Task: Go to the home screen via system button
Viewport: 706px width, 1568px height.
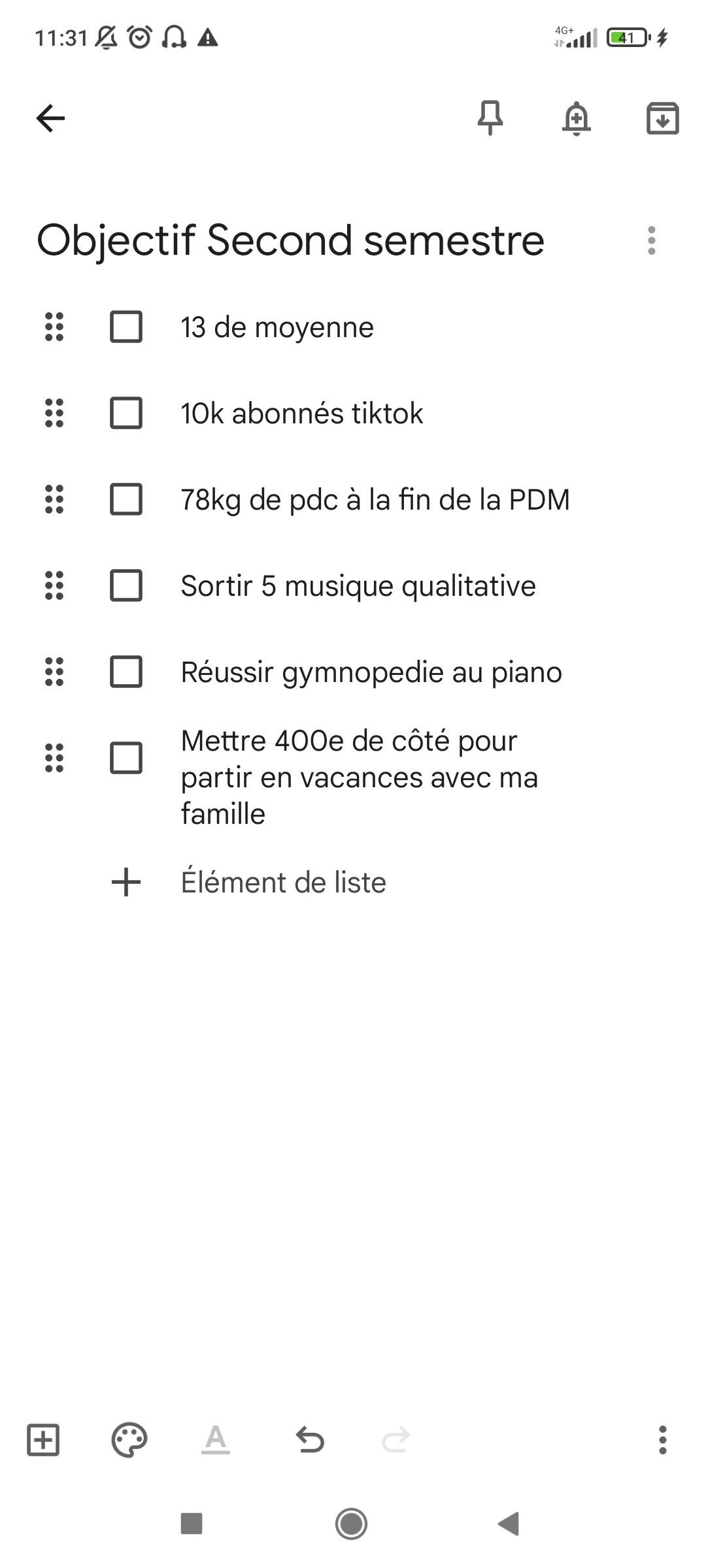Action: (x=352, y=1524)
